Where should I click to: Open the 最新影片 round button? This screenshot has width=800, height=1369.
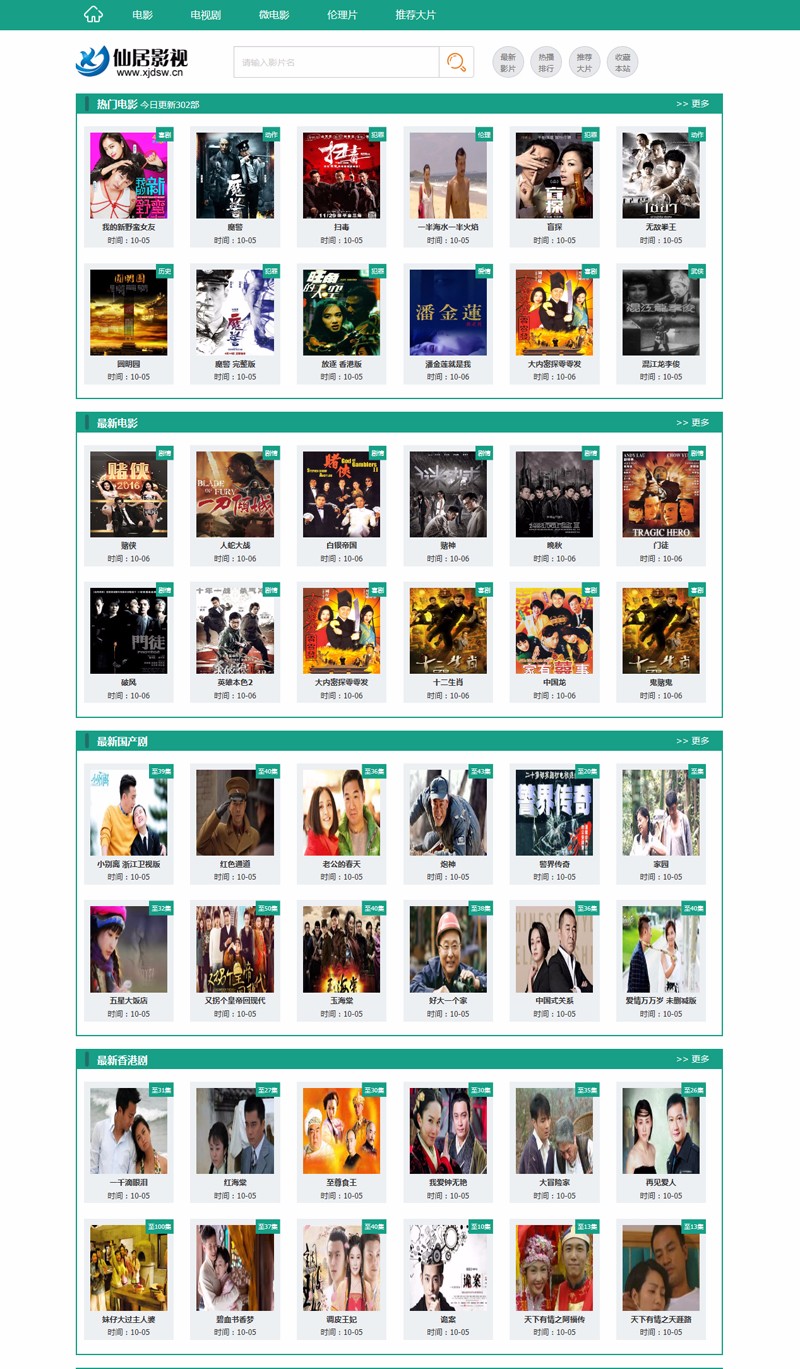point(508,63)
